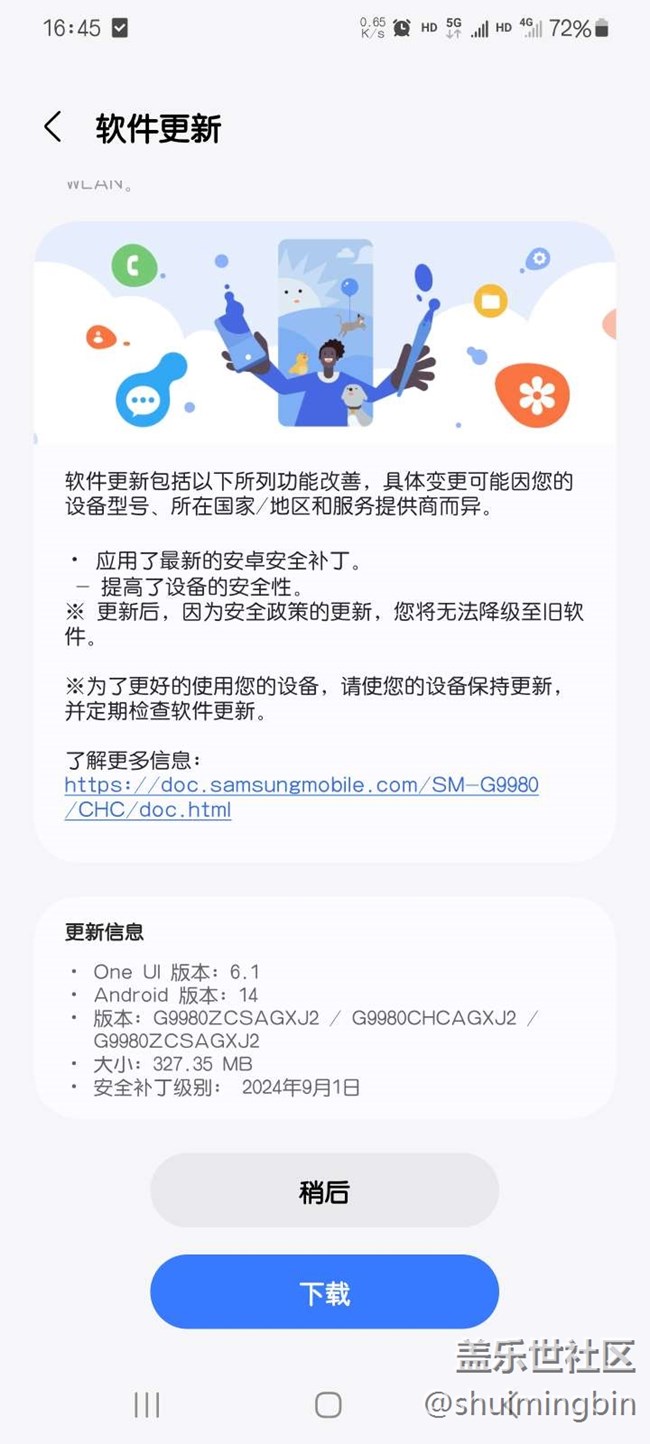This screenshot has height=1444, width=650.
Task: Tap 稍后 to postpone the update
Action: click(324, 1191)
